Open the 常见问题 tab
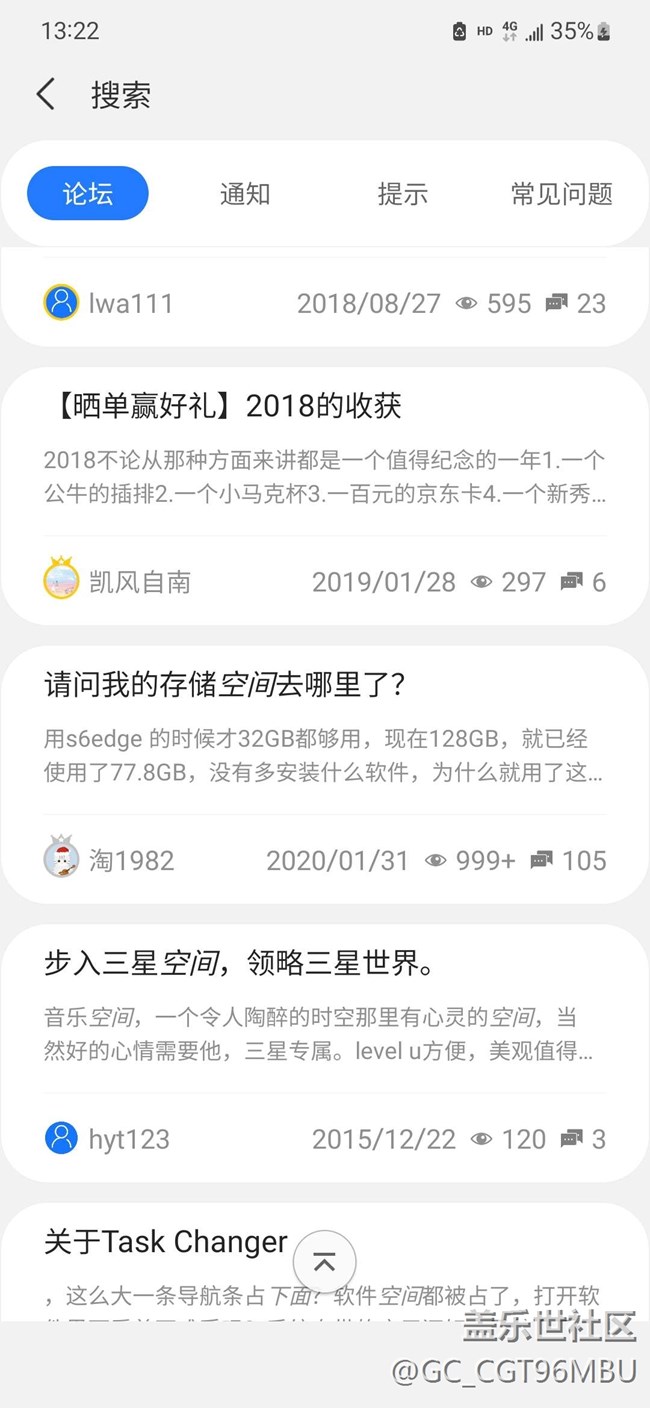This screenshot has width=650, height=1408. tap(561, 194)
